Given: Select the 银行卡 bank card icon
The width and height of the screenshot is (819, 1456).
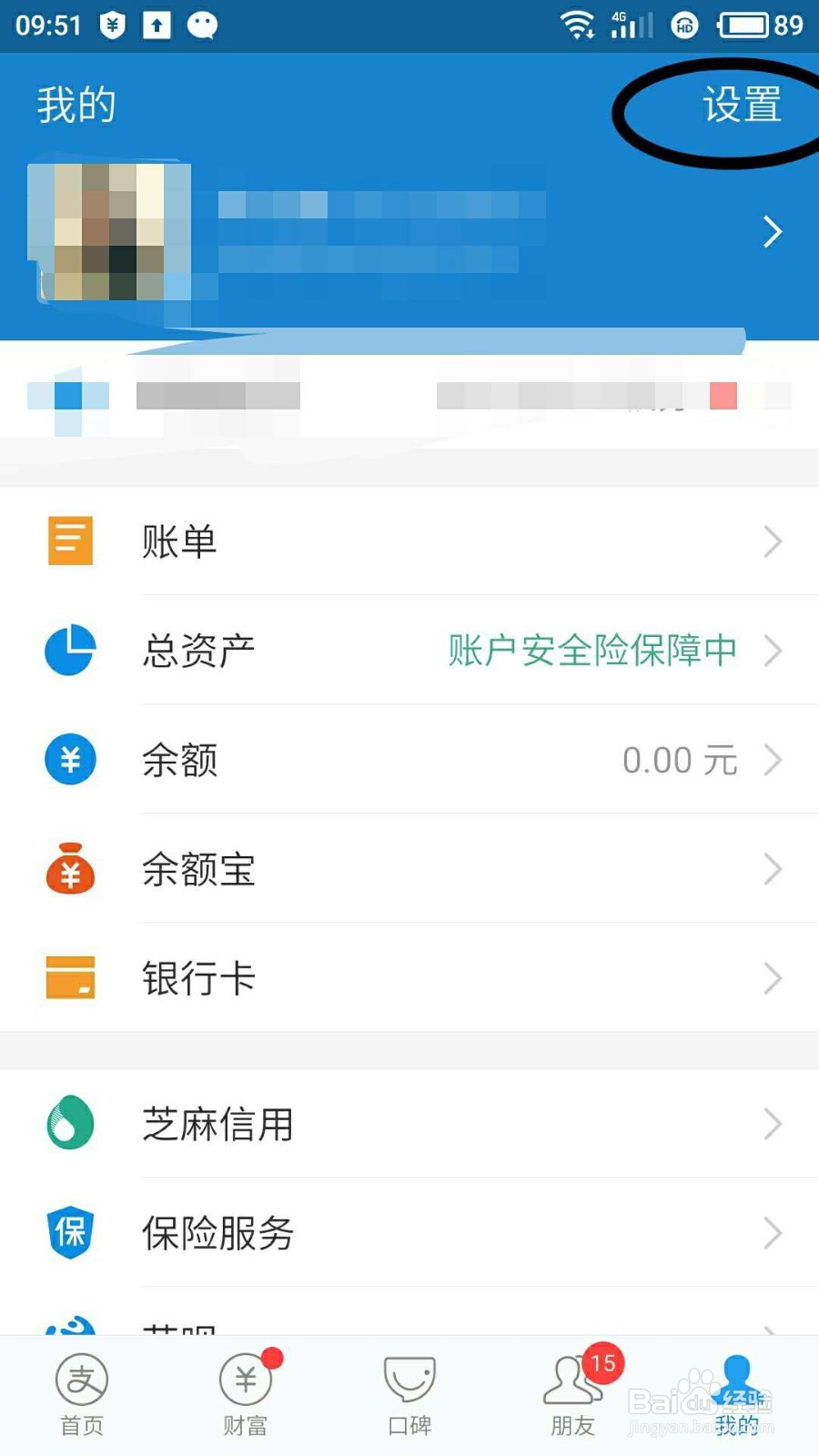Looking at the screenshot, I should (69, 978).
